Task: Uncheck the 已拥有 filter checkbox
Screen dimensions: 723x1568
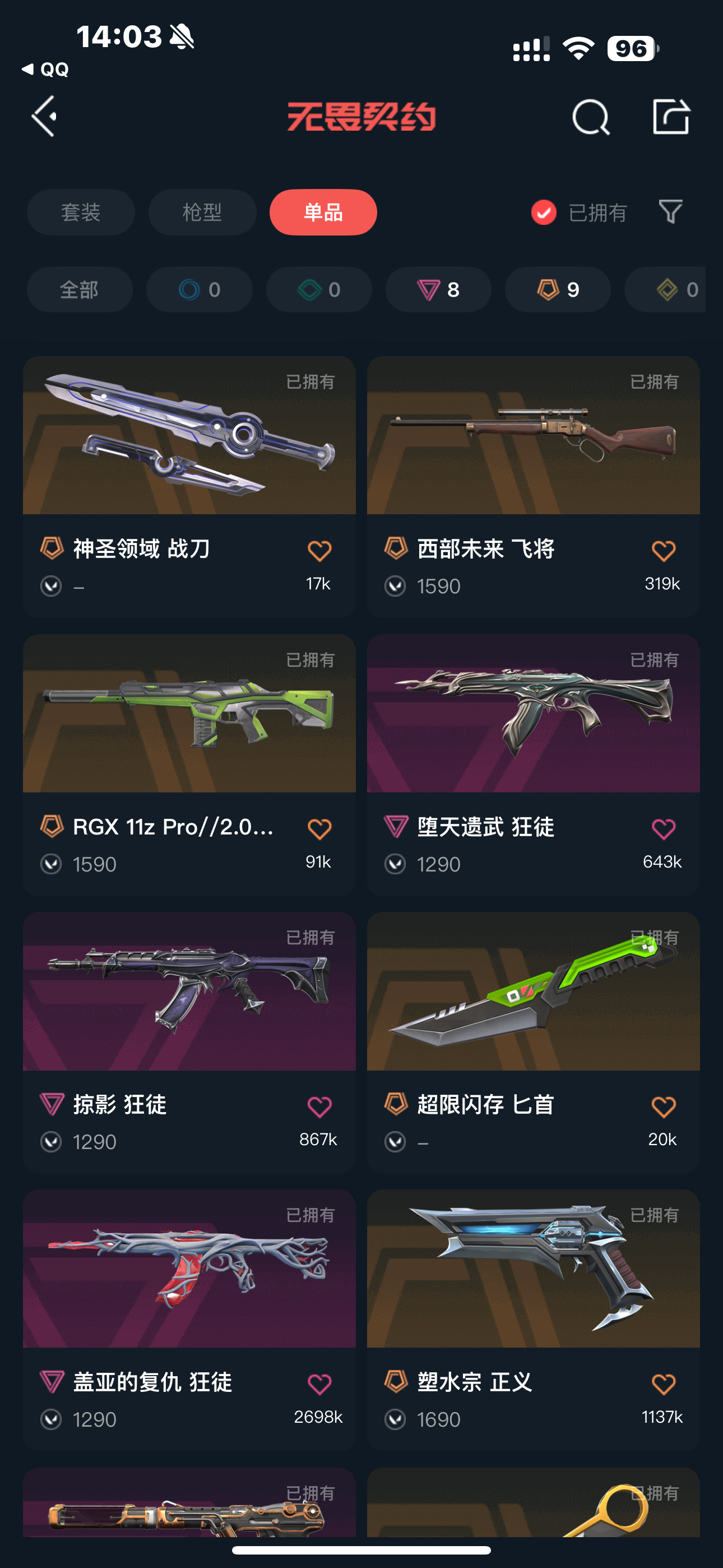Action: tap(544, 213)
